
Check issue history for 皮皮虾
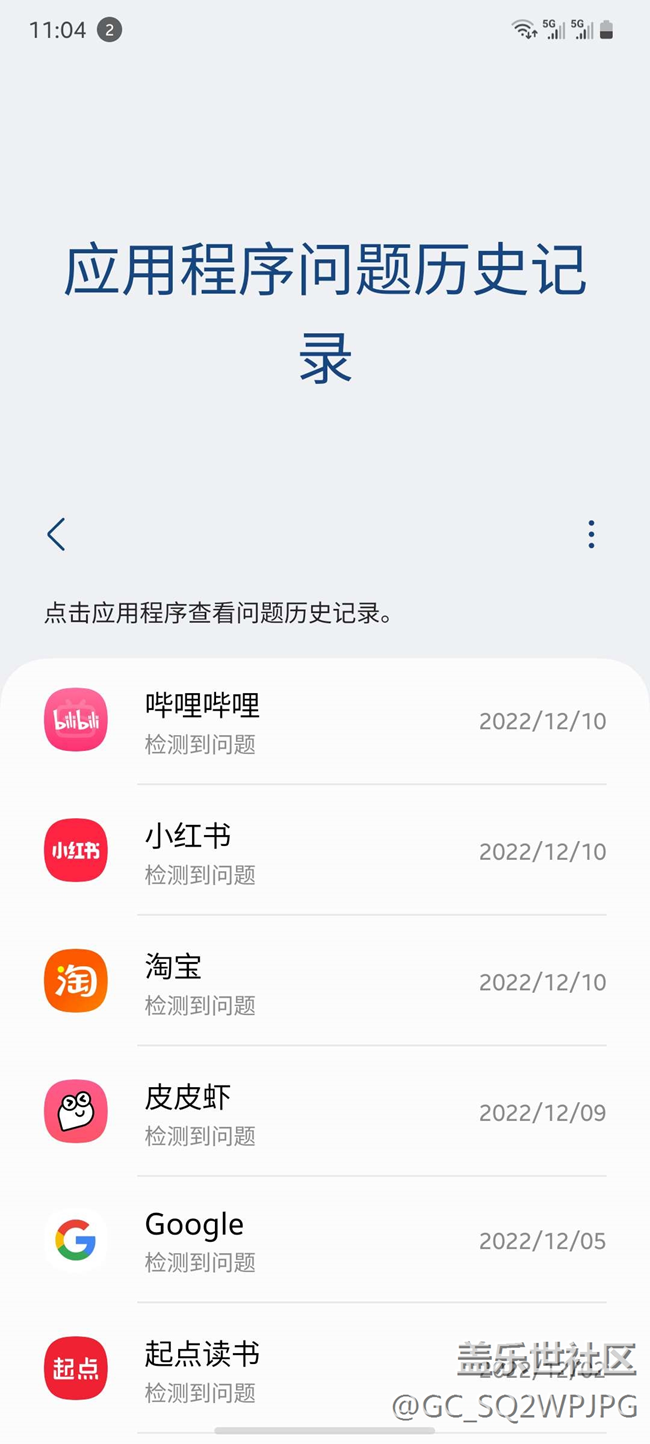point(325,1112)
